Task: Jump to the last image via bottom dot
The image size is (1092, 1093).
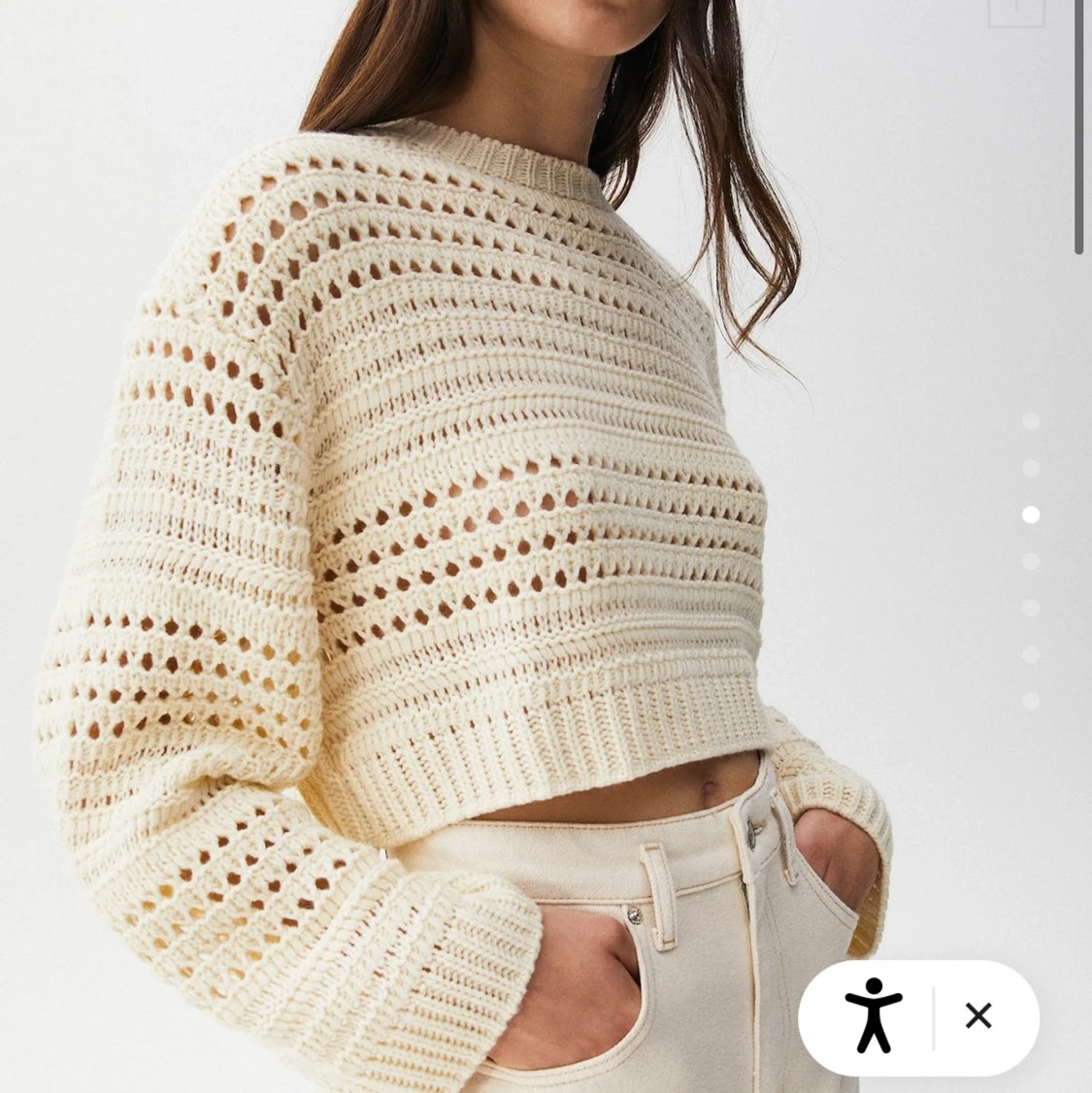Action: [x=1032, y=701]
